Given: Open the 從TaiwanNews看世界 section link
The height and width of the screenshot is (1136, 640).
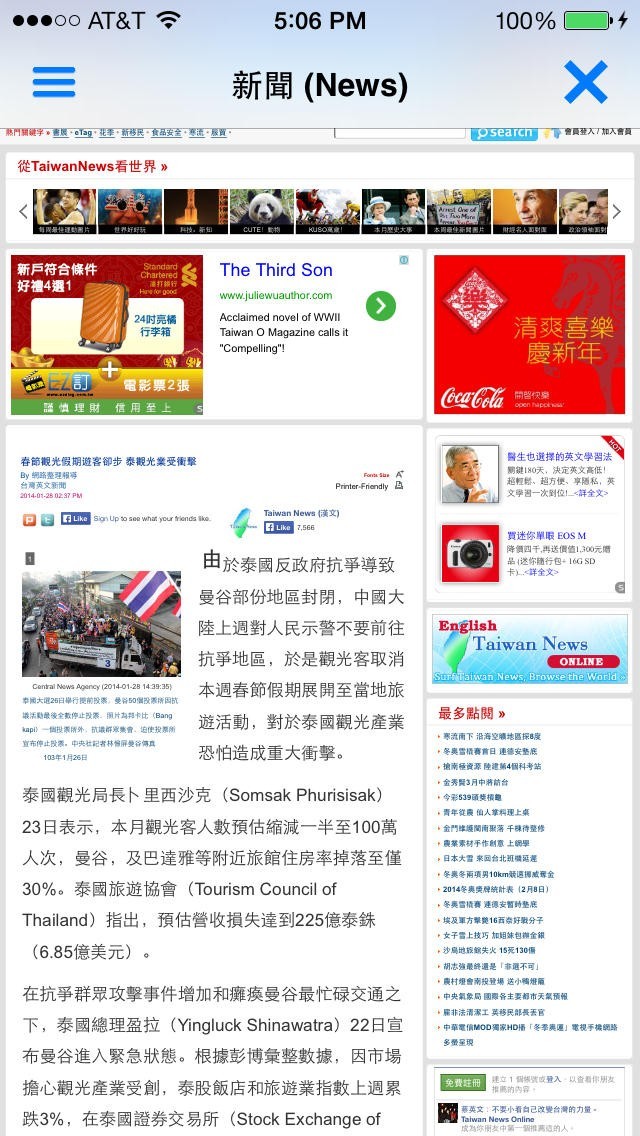Looking at the screenshot, I should click(x=91, y=166).
